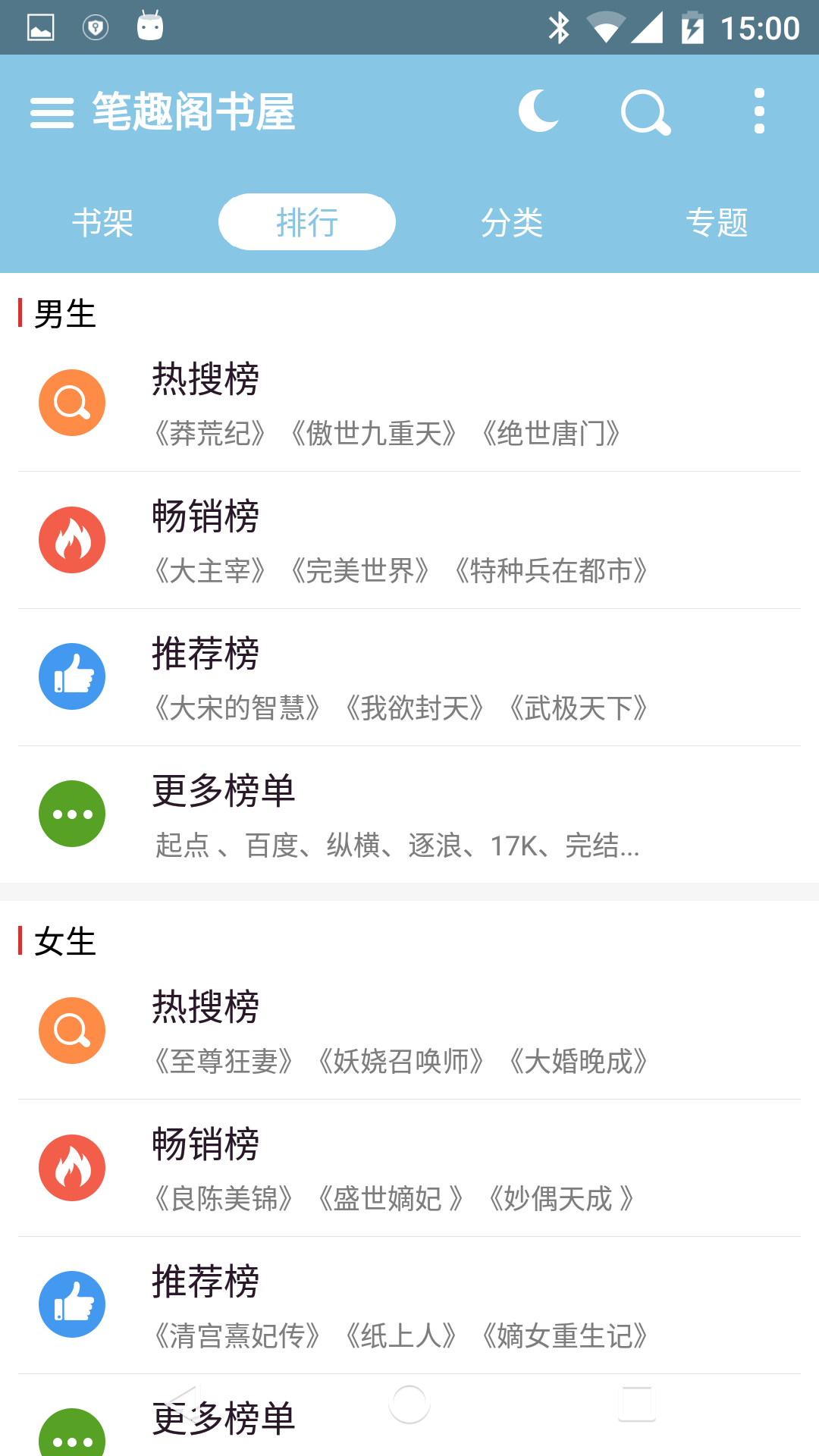
Task: Open the search icon in app bar
Action: pos(645,112)
